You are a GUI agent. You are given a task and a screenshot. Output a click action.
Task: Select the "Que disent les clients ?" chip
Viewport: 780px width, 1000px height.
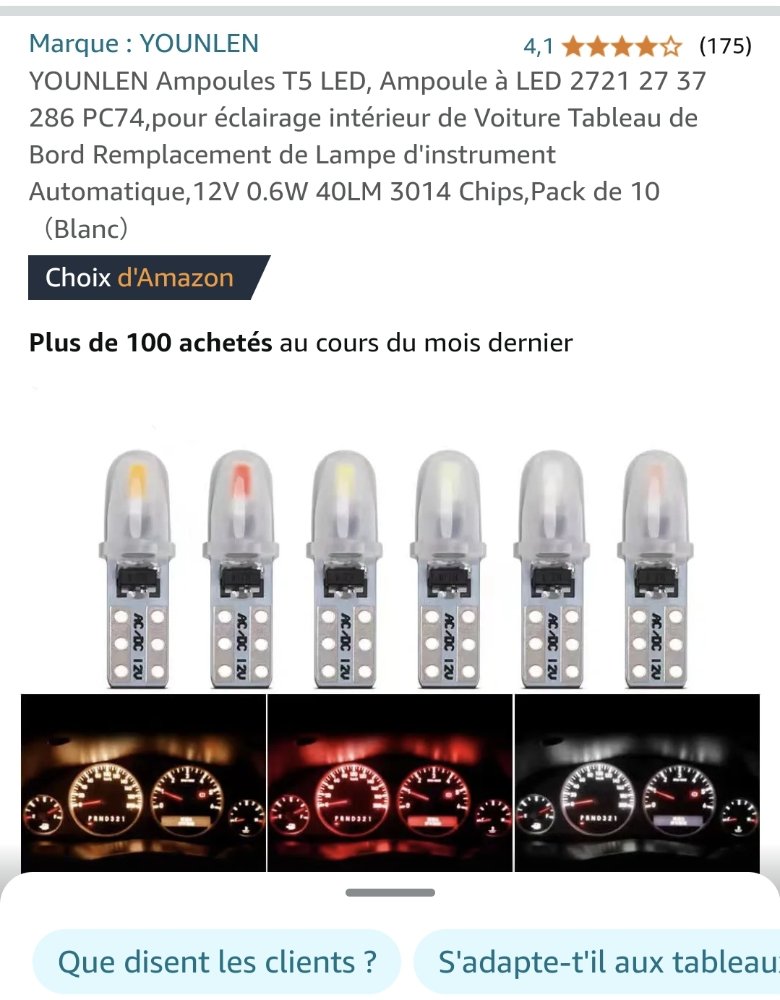pos(217,962)
